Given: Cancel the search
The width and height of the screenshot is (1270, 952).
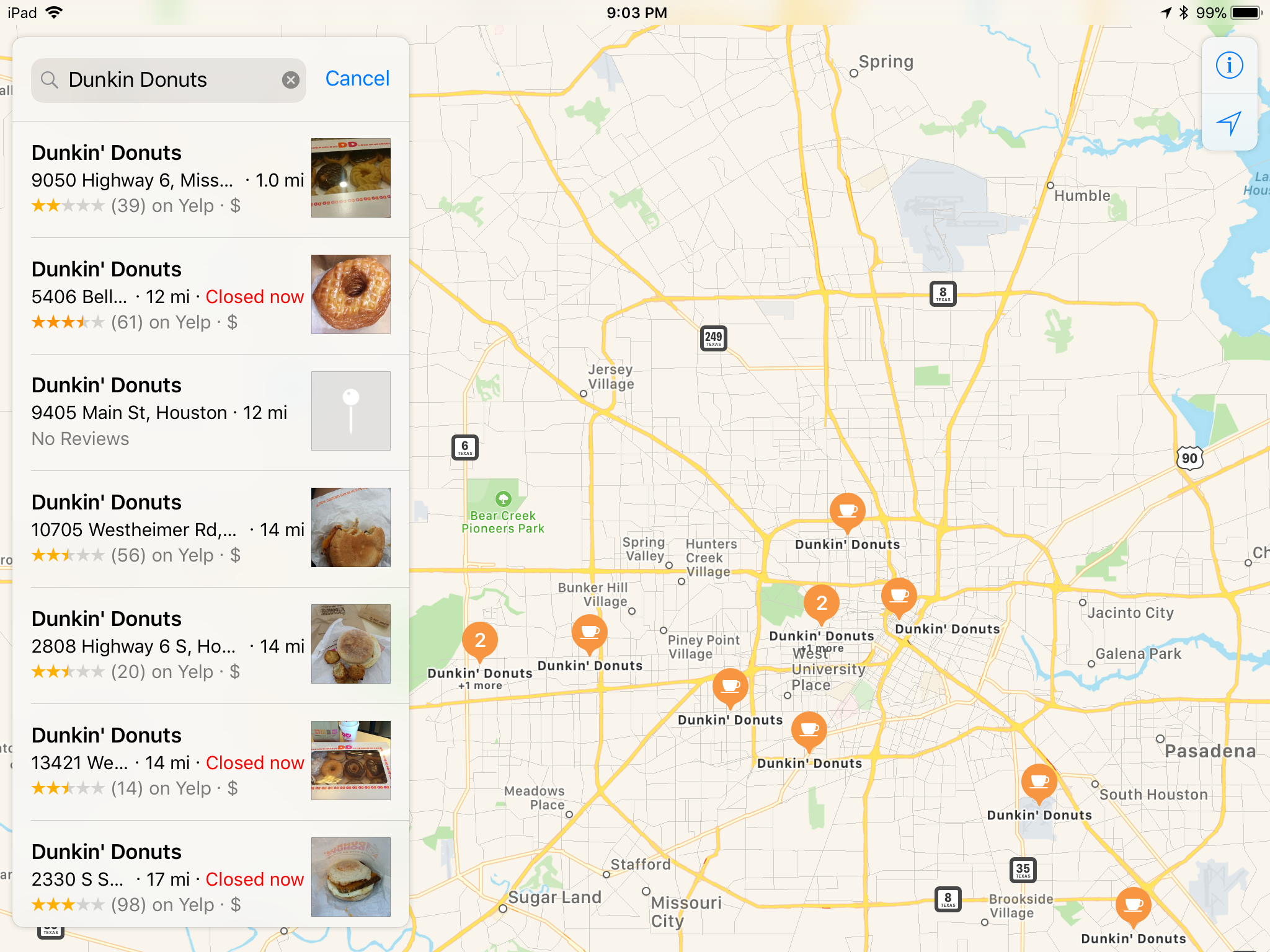Looking at the screenshot, I should click(x=357, y=79).
